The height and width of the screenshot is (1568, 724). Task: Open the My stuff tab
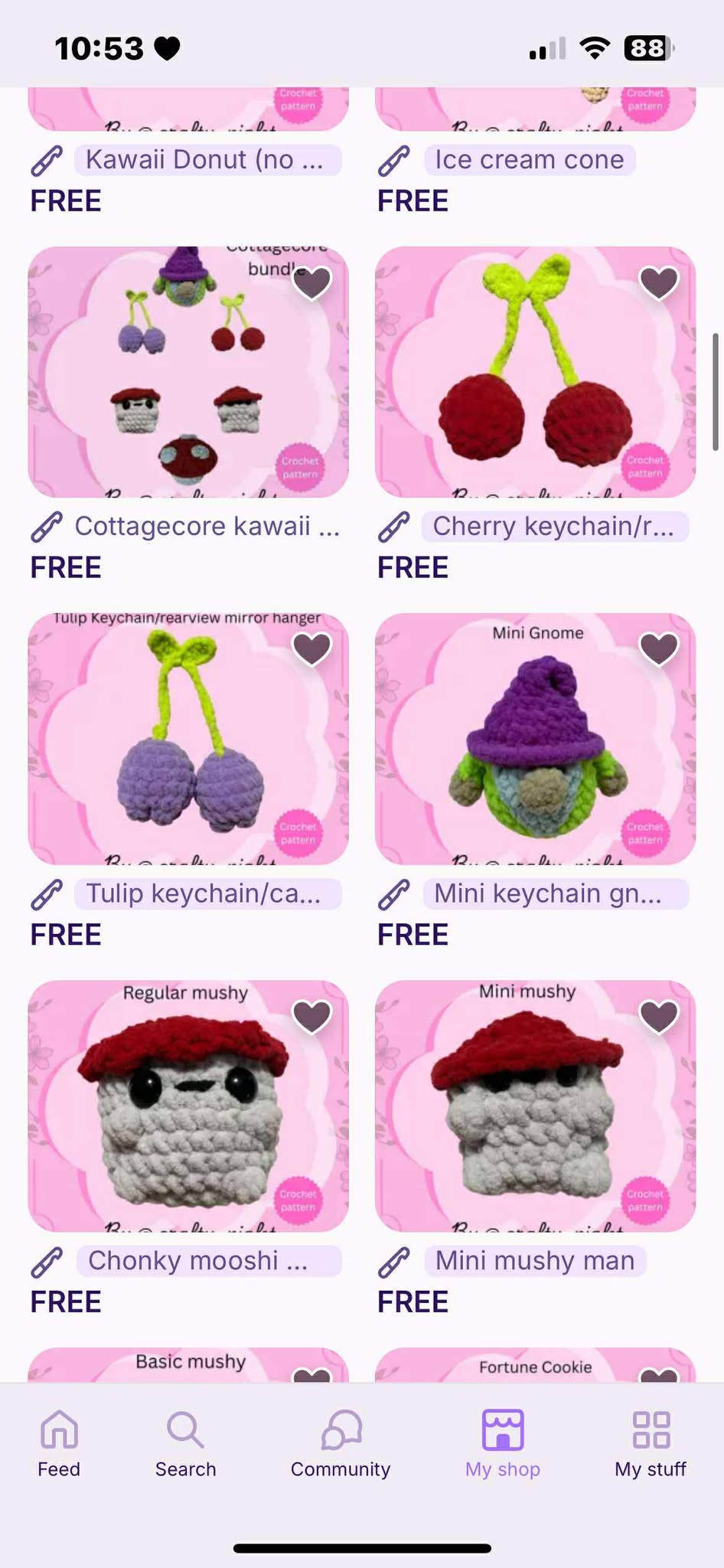click(x=651, y=1444)
